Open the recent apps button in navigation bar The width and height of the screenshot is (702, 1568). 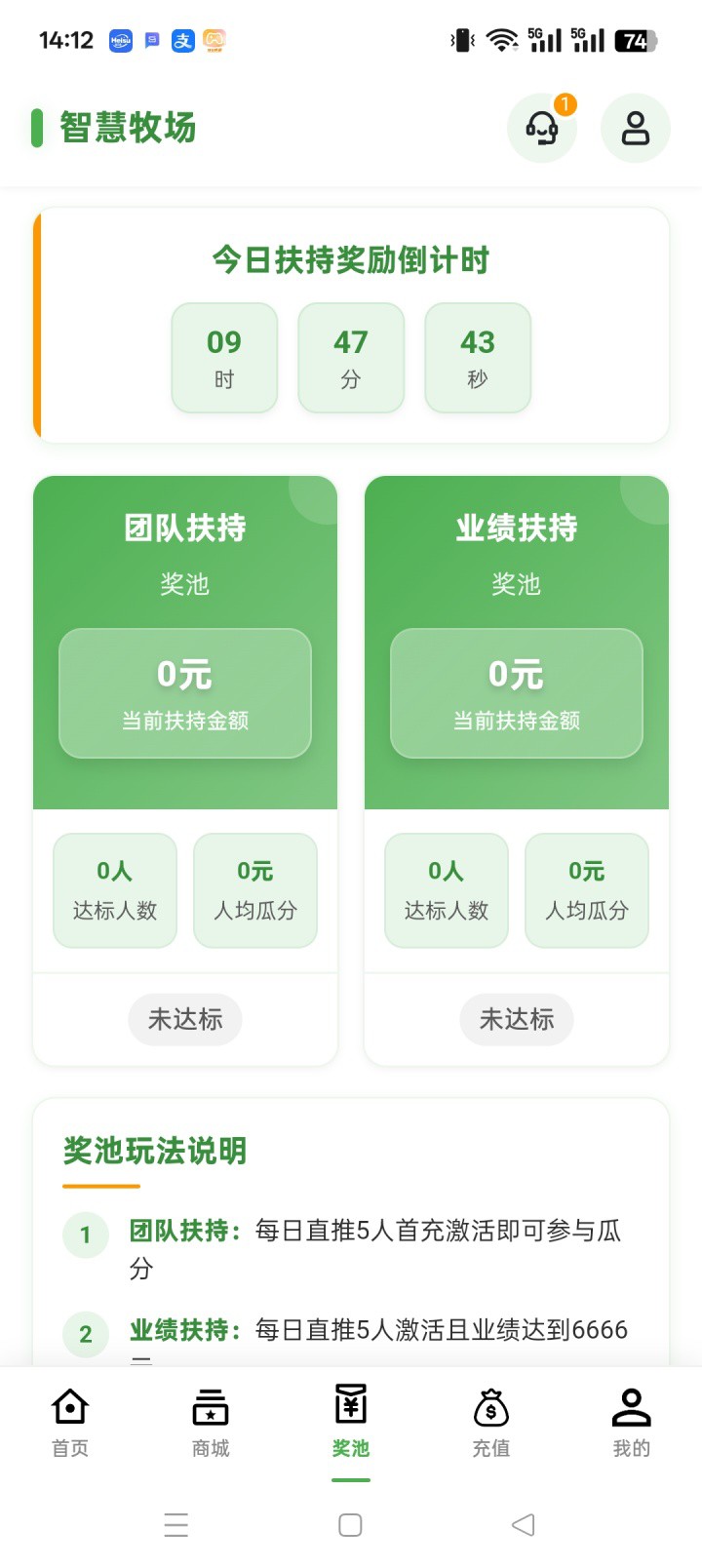tap(176, 1523)
